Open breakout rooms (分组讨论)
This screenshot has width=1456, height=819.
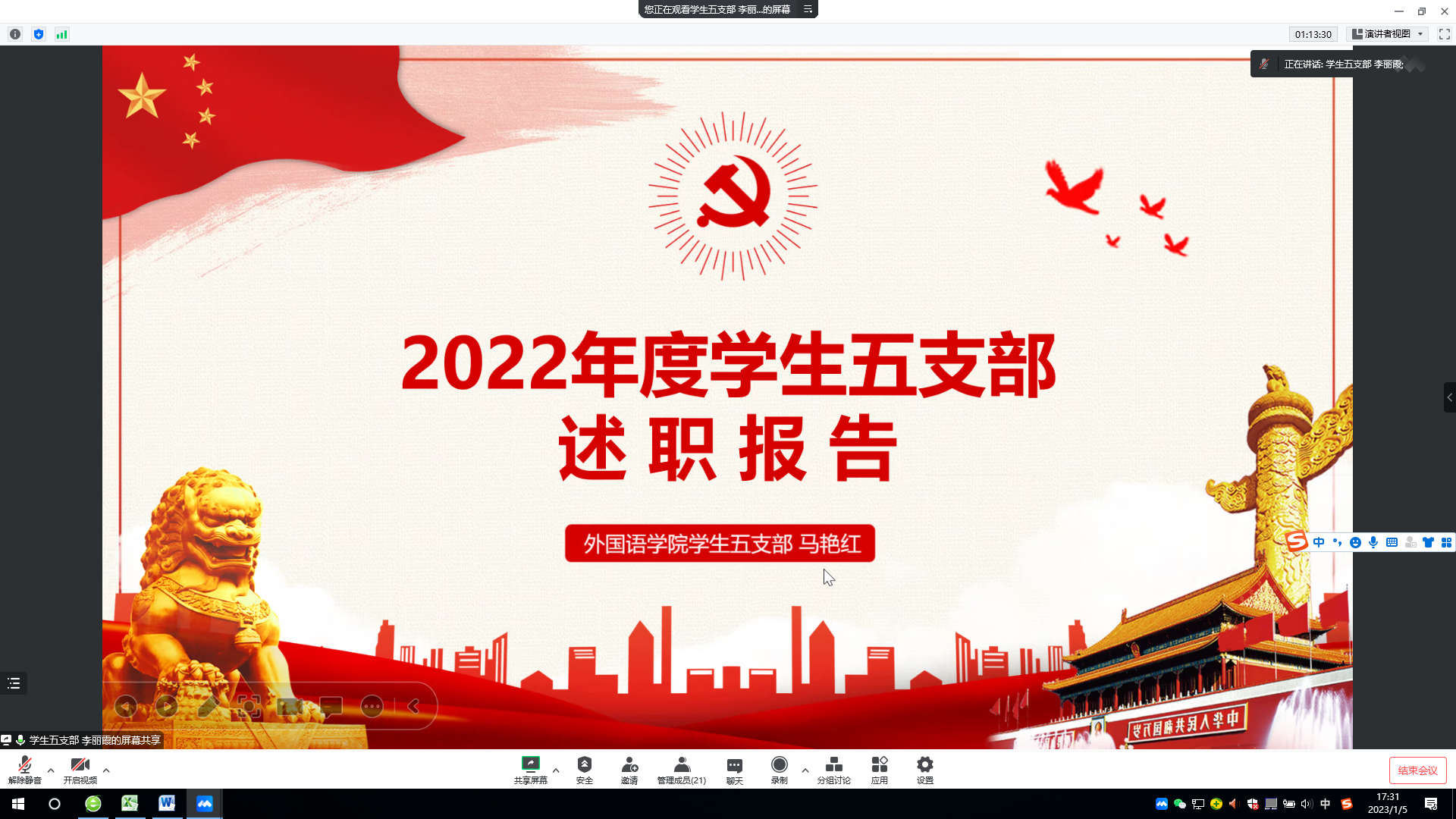click(x=833, y=769)
